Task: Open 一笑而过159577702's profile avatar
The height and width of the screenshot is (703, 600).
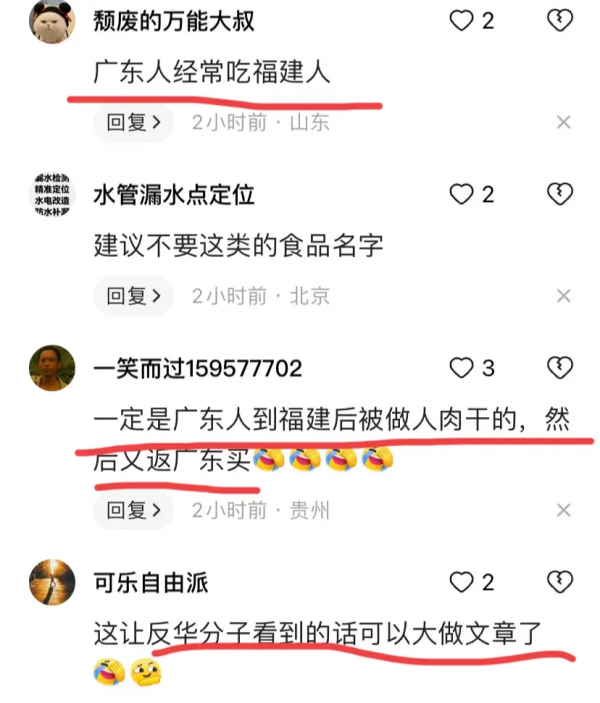Action: 52,369
